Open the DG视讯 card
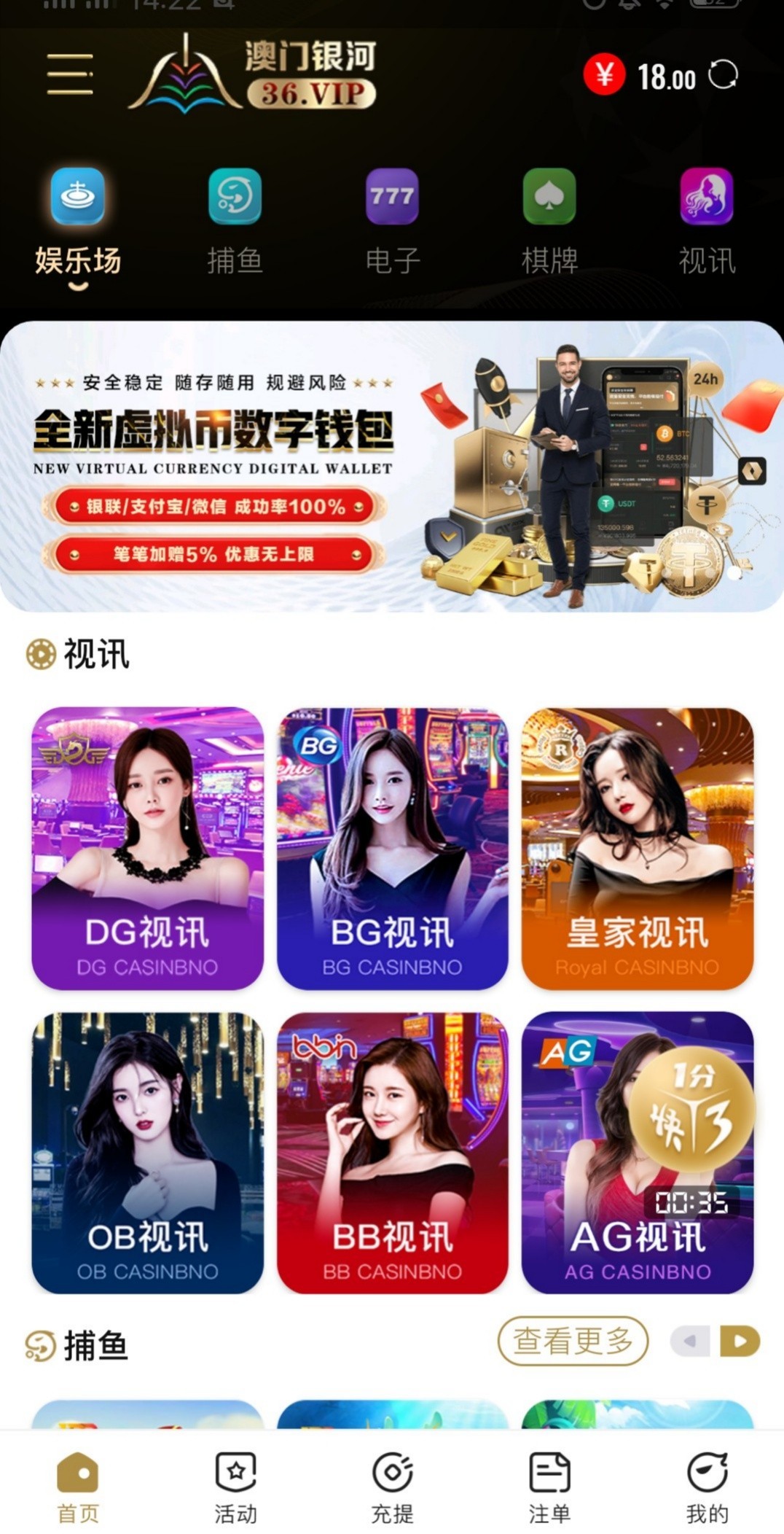Viewport: 784px width, 1534px height. (x=147, y=848)
